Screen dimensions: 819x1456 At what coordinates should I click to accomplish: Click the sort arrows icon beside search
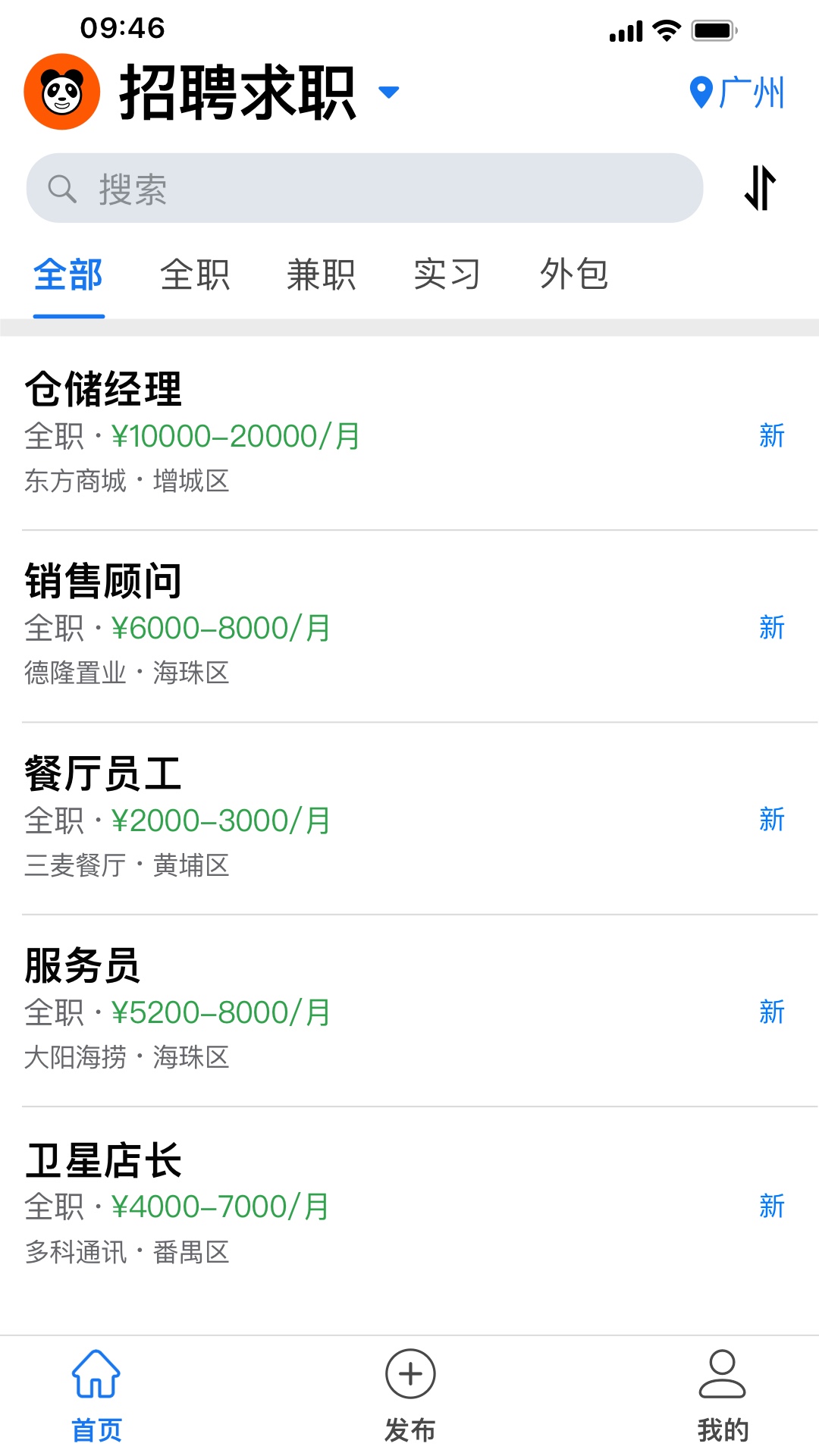[x=760, y=187]
